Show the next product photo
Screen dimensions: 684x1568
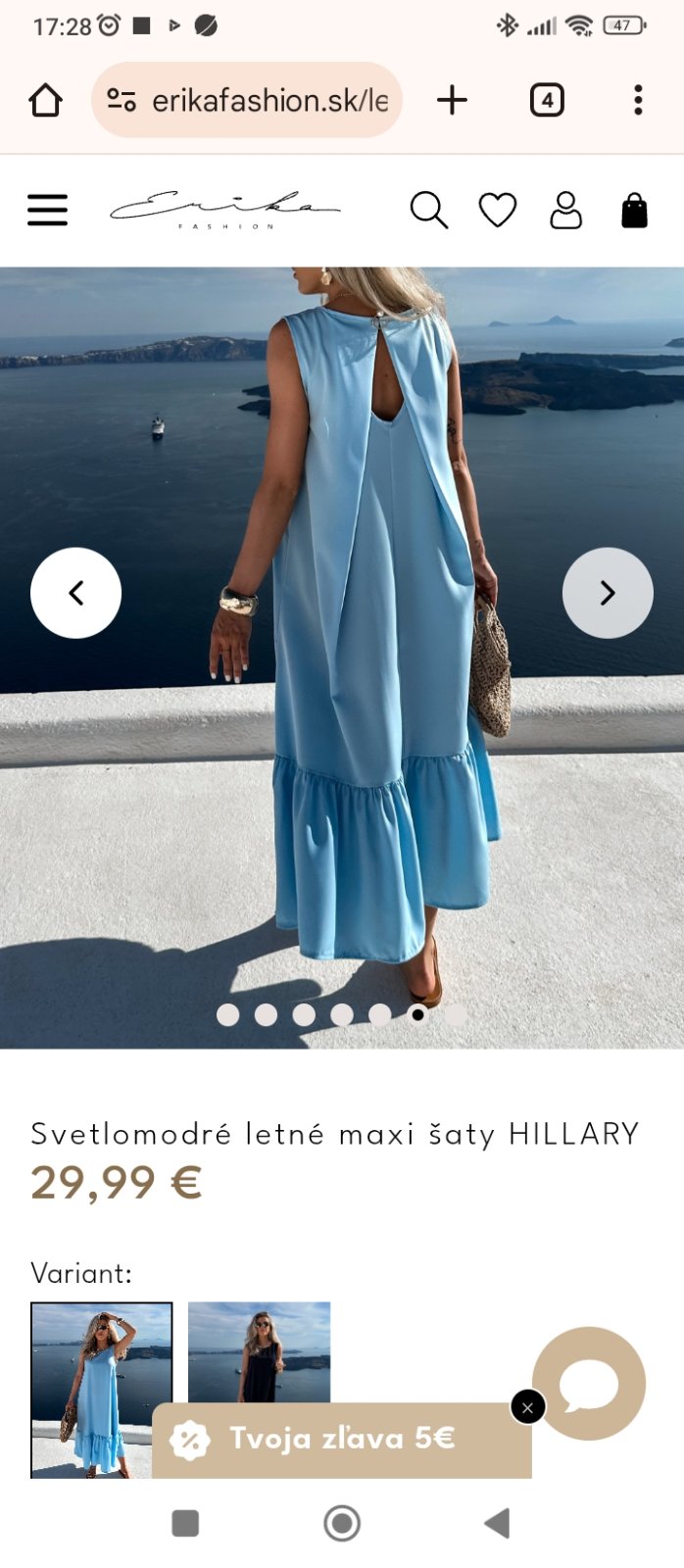tap(608, 593)
